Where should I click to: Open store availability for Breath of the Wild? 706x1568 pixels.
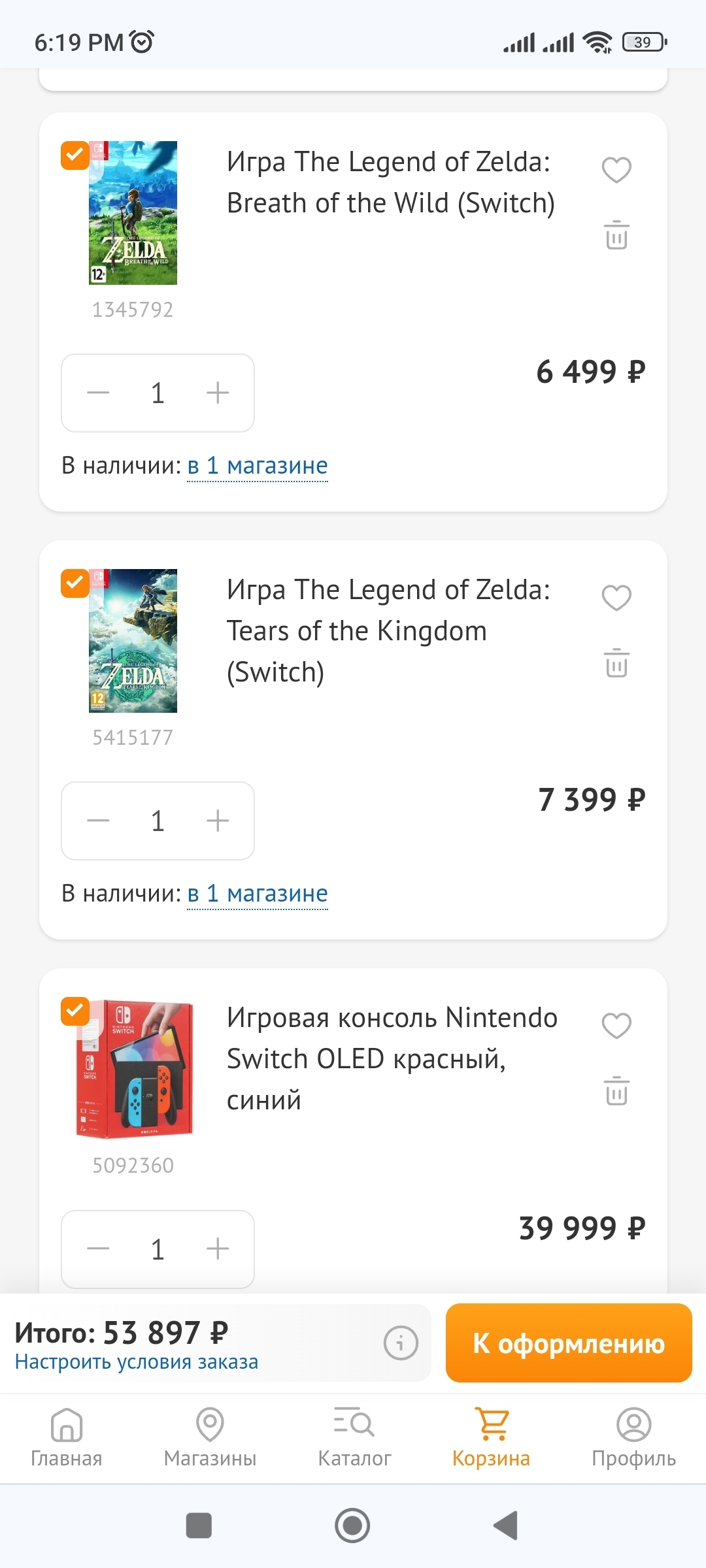coord(258,466)
